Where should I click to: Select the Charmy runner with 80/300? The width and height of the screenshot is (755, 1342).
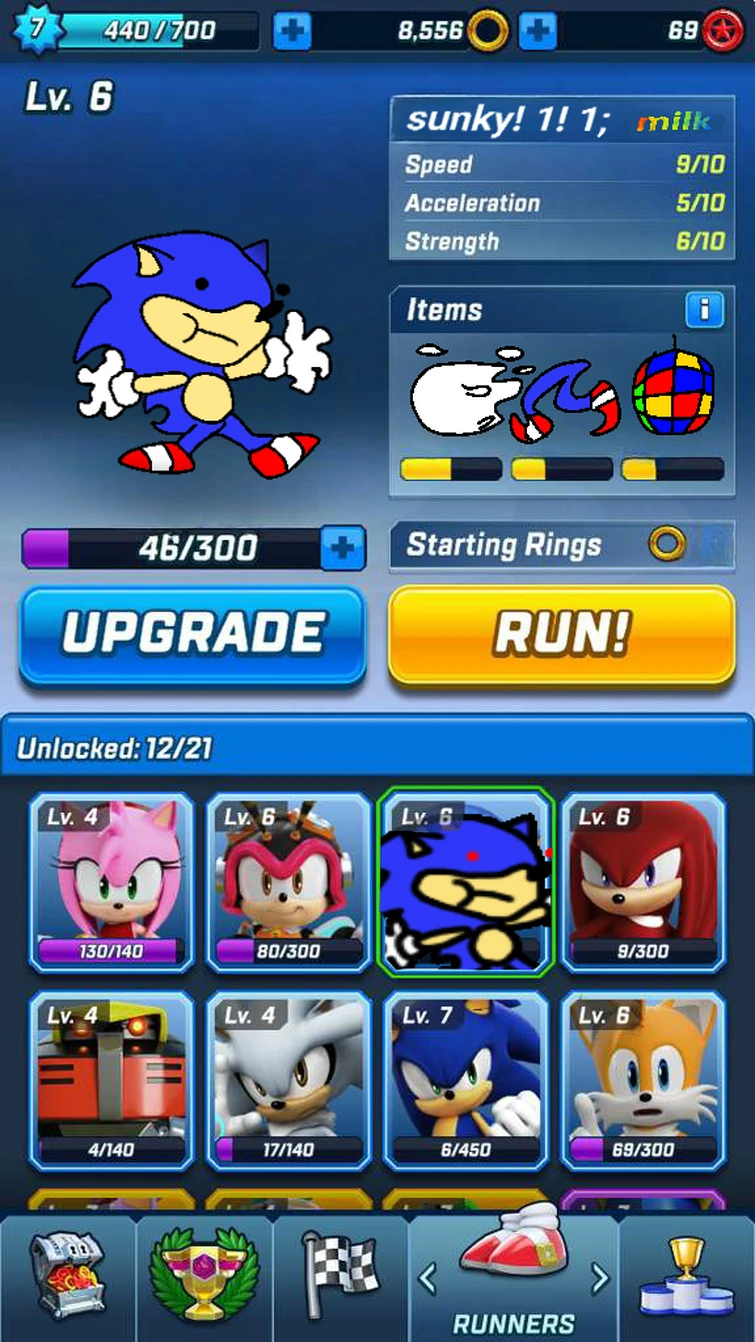pyautogui.click(x=288, y=882)
